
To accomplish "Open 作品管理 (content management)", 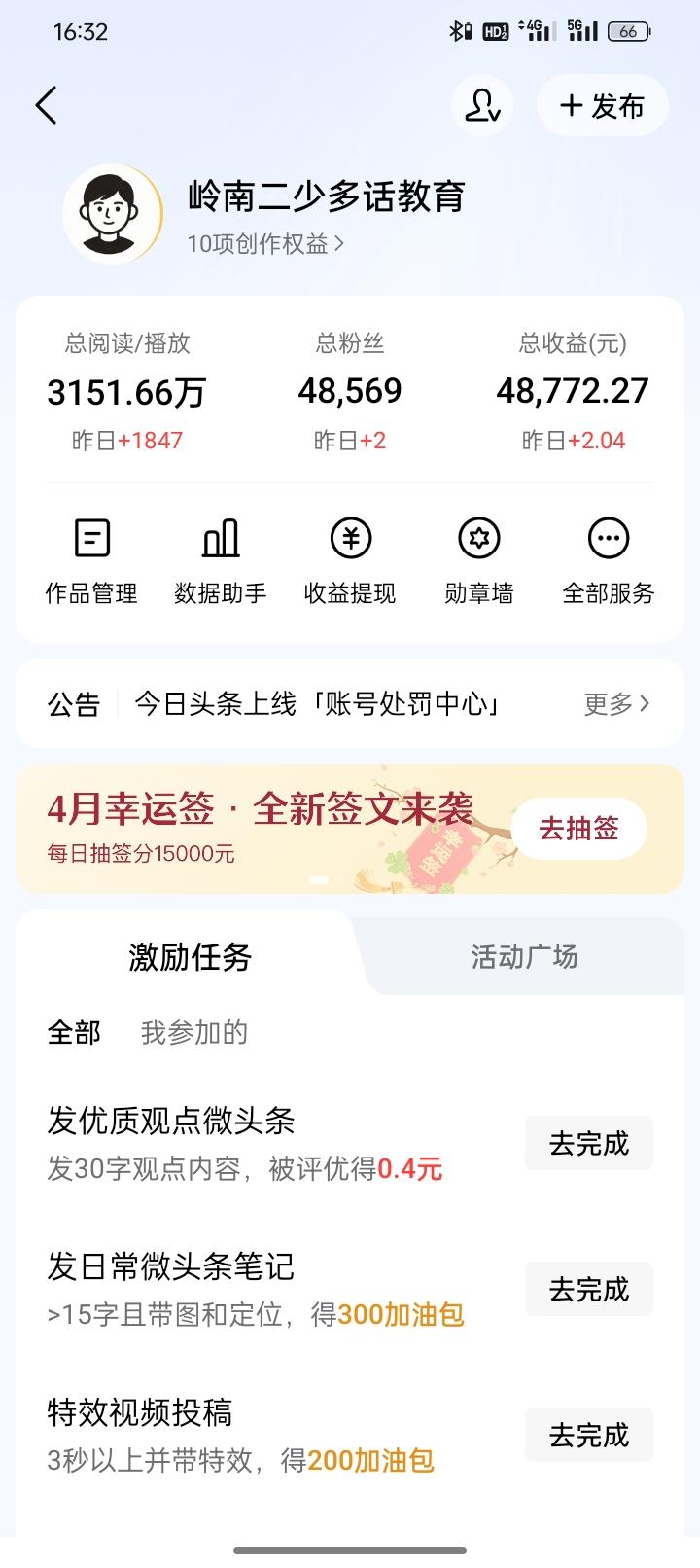I will [92, 559].
